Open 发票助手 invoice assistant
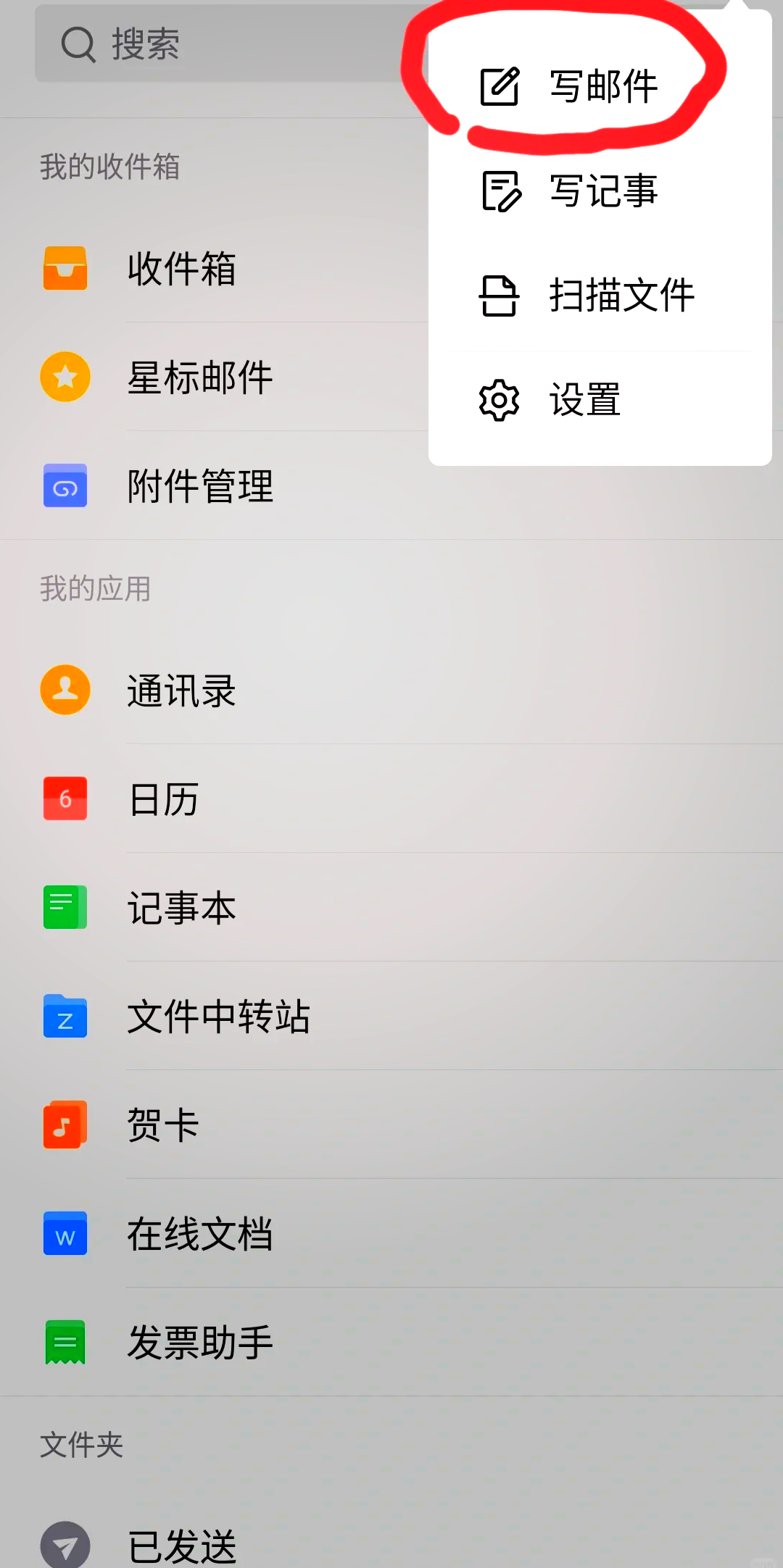This screenshot has width=783, height=1568. pyautogui.click(x=391, y=1342)
